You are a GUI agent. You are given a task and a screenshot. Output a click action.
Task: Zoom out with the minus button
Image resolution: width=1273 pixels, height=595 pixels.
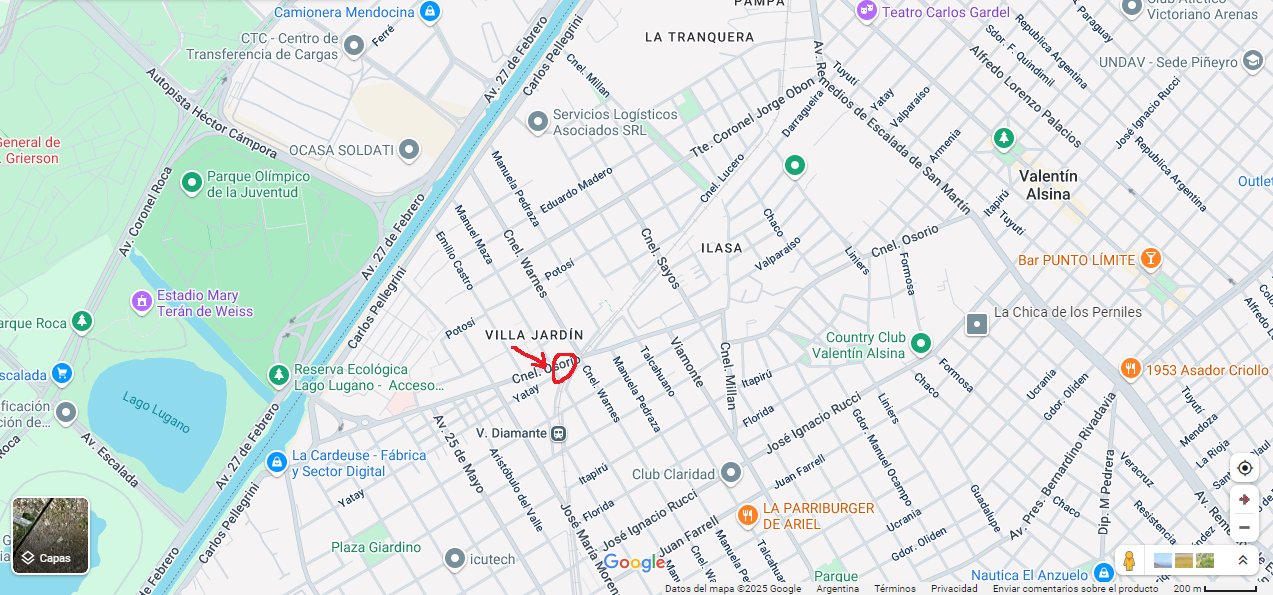pos(1244,528)
